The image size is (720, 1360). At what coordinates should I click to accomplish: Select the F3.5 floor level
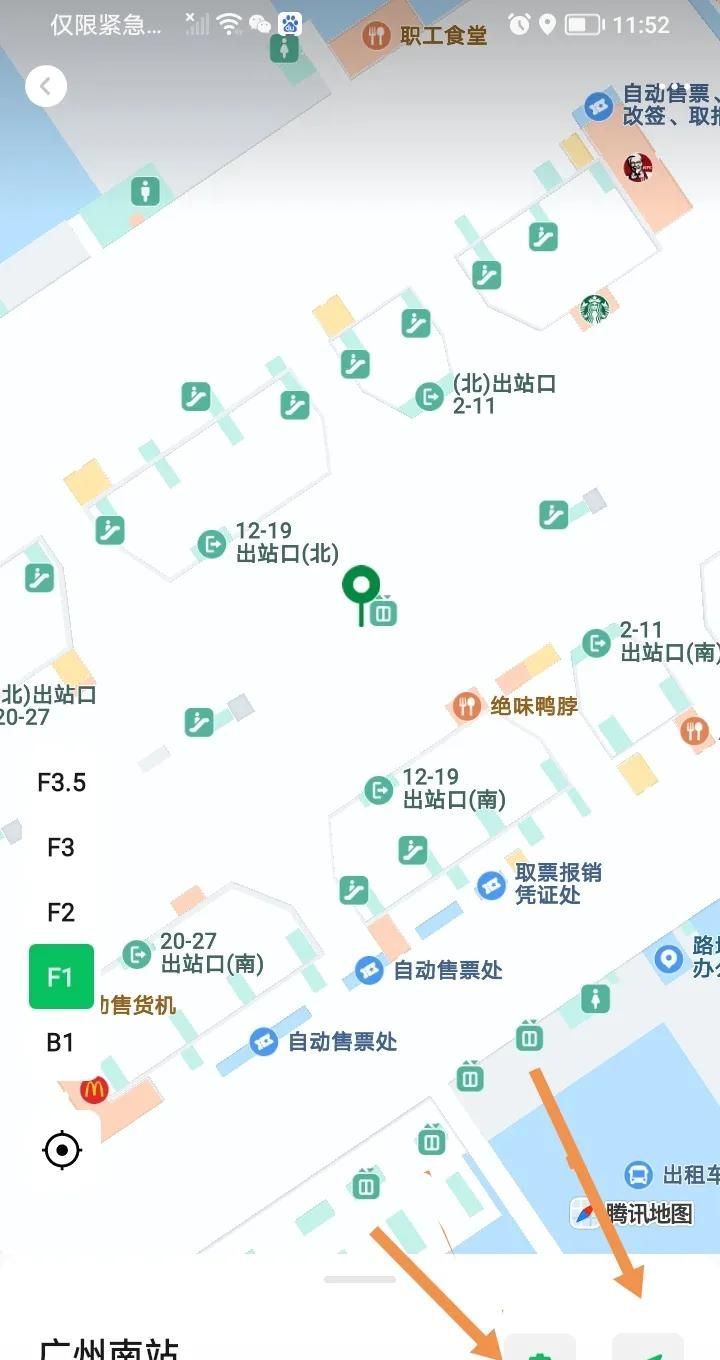click(62, 783)
